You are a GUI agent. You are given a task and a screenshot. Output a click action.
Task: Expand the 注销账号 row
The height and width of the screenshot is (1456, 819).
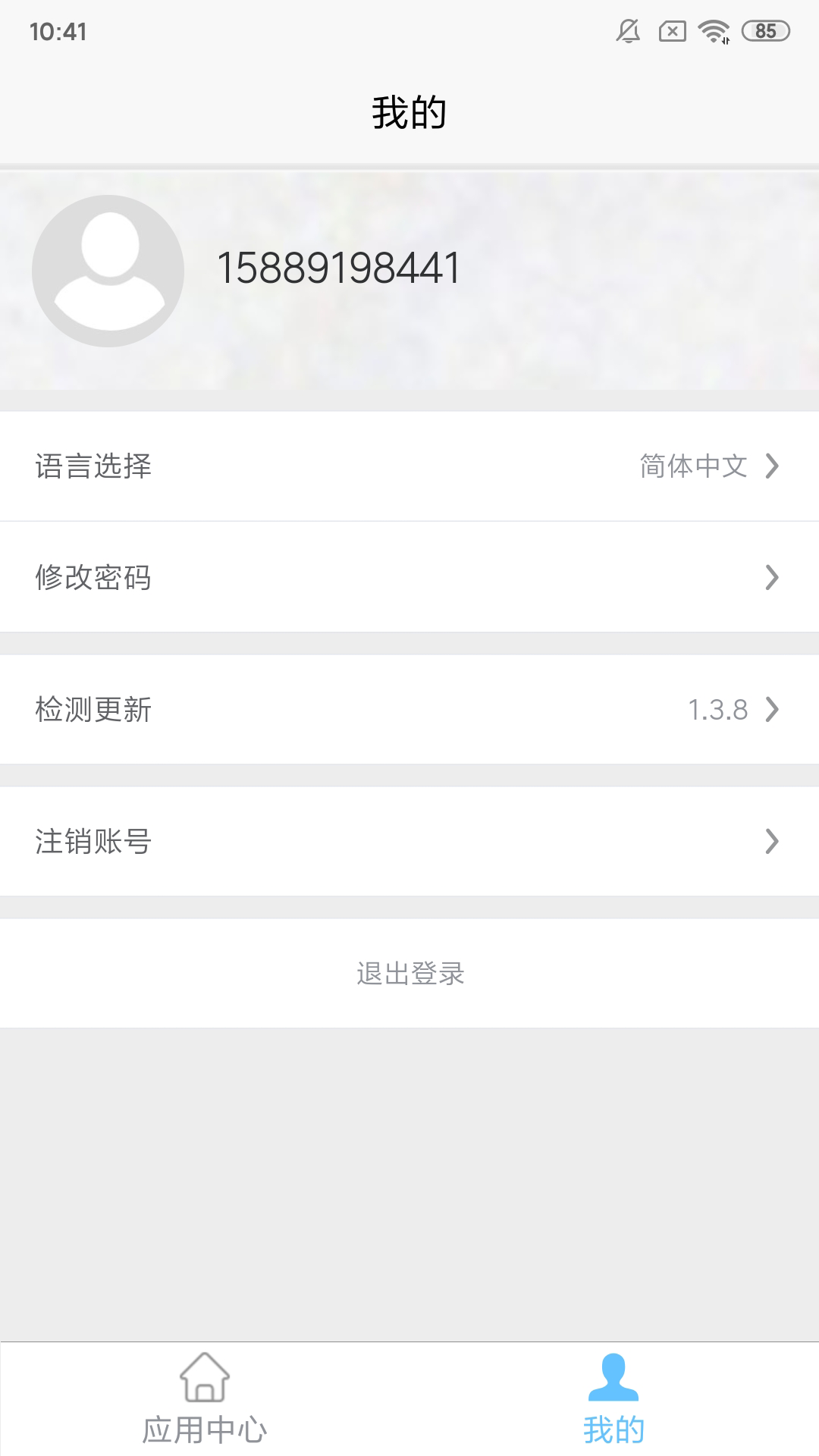pos(409,842)
